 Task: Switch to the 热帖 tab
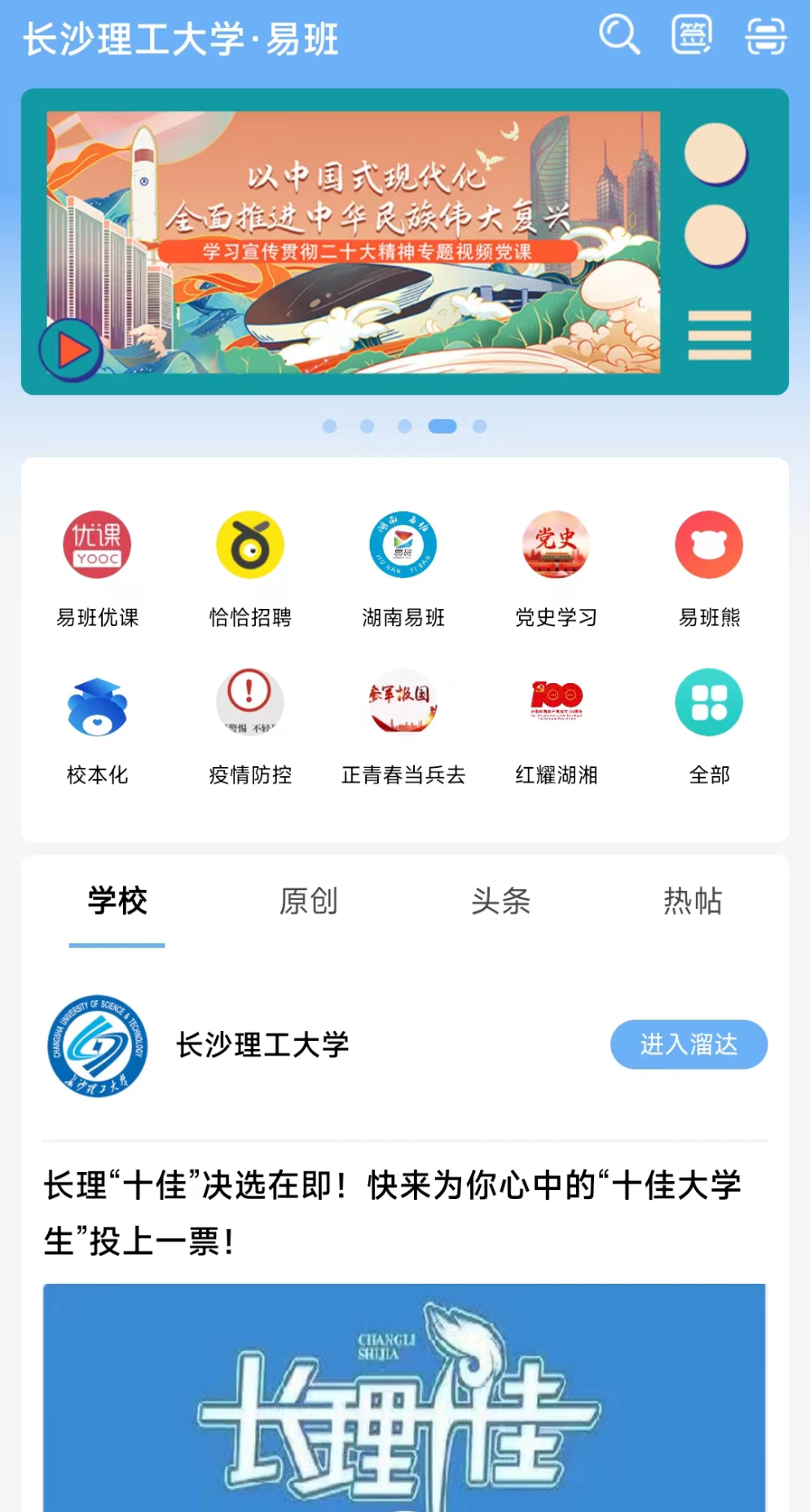tap(693, 901)
